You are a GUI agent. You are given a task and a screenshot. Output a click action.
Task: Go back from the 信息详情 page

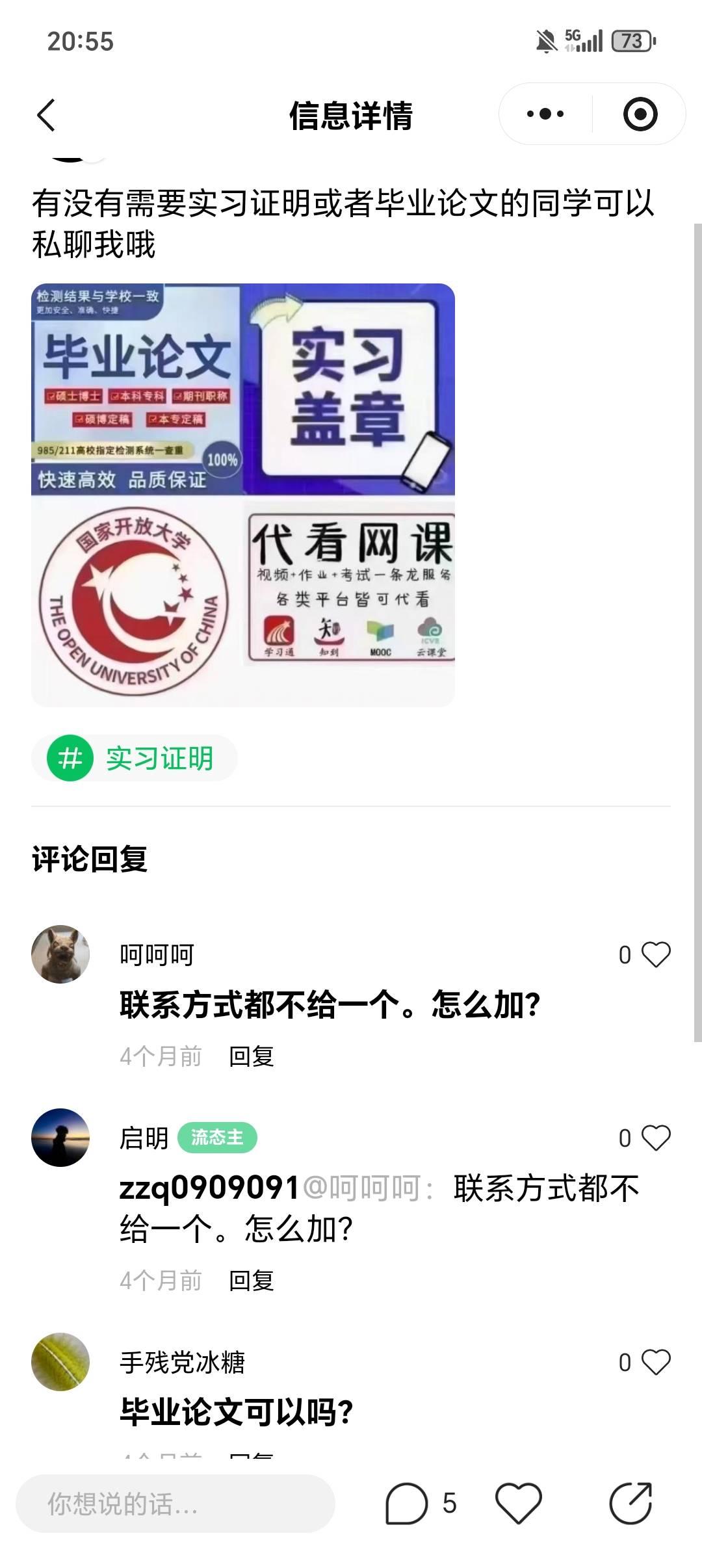click(46, 115)
